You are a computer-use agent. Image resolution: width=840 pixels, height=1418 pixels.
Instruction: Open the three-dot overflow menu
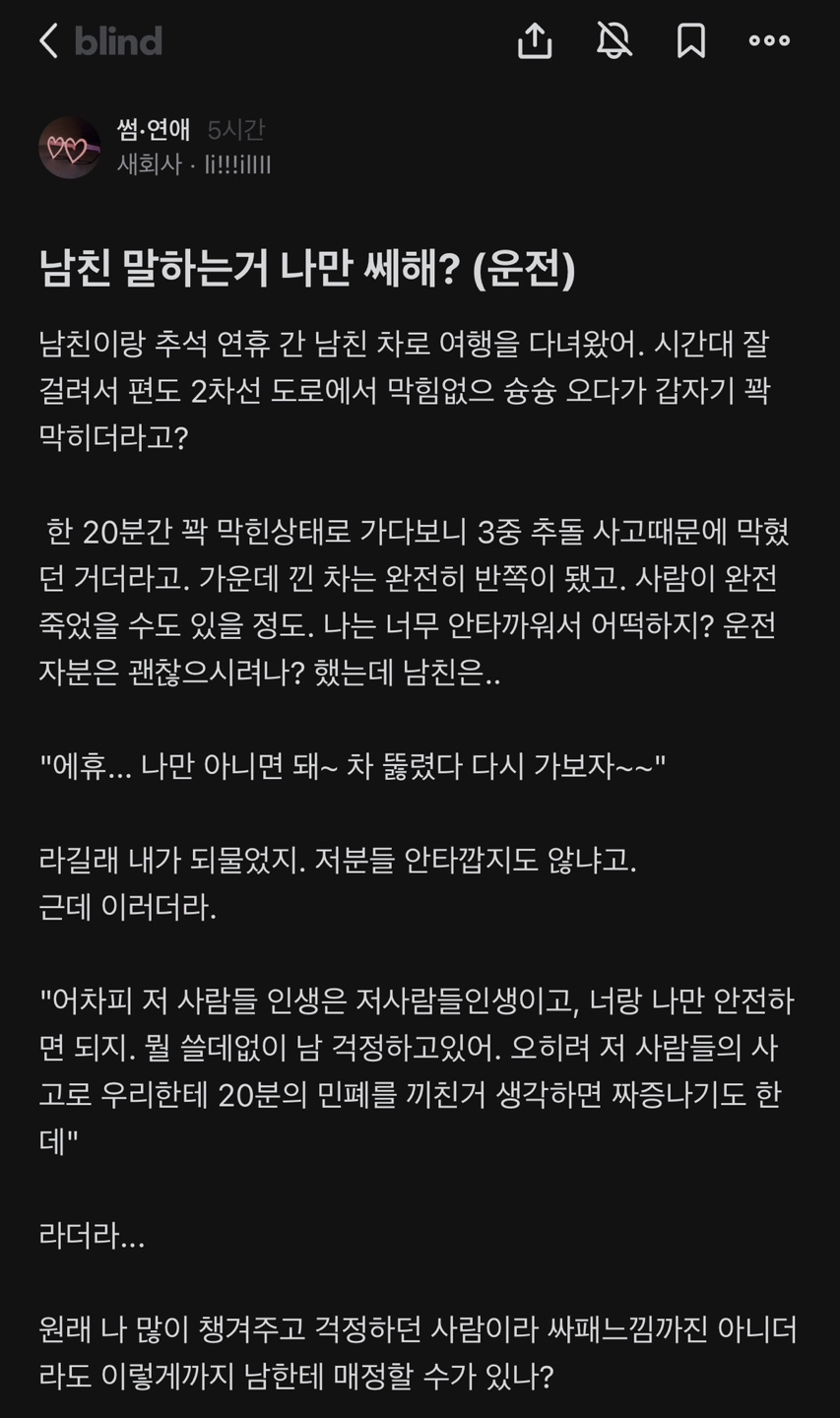tap(769, 41)
